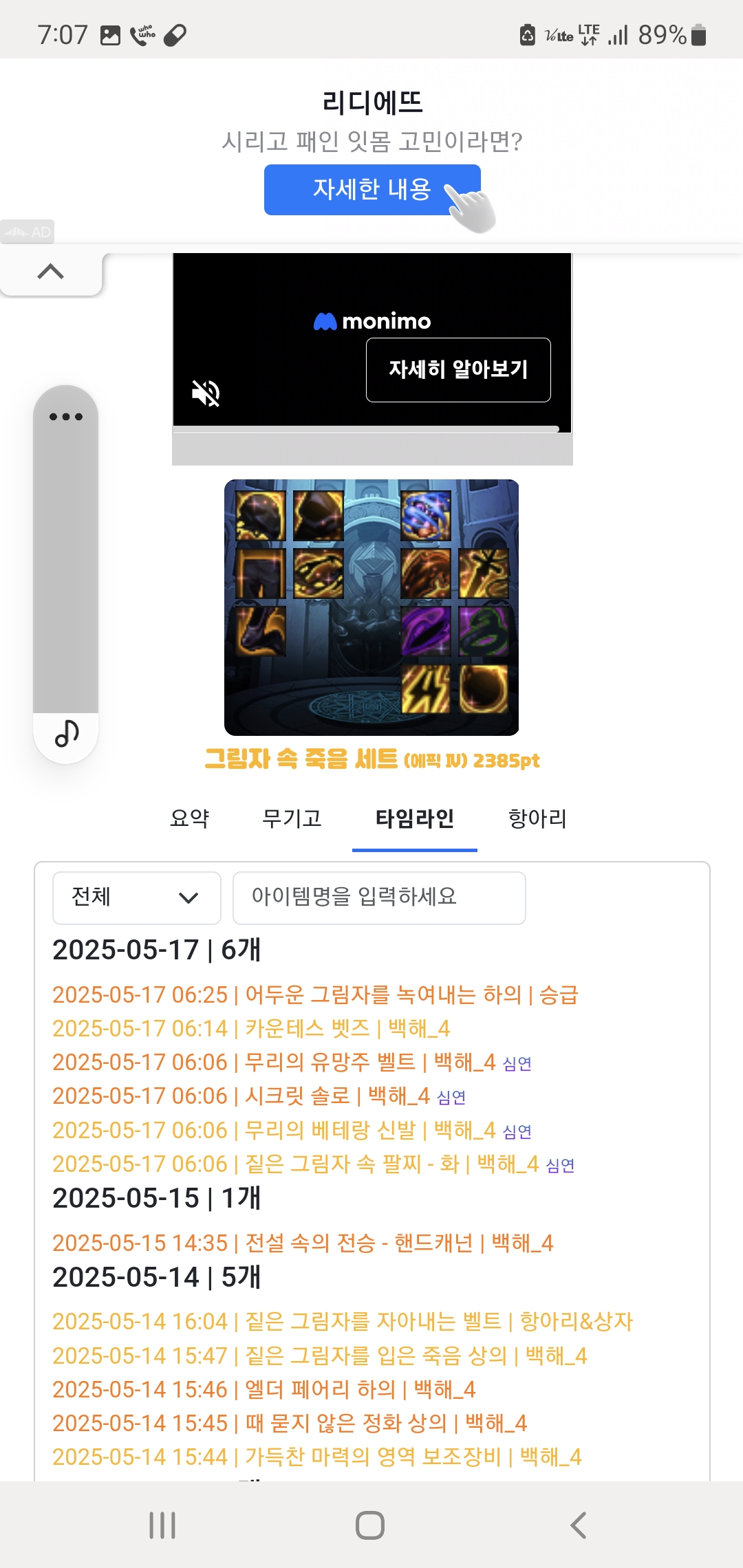The height and width of the screenshot is (1568, 743).
Task: Select the 타임라인 tab
Action: pyautogui.click(x=414, y=818)
